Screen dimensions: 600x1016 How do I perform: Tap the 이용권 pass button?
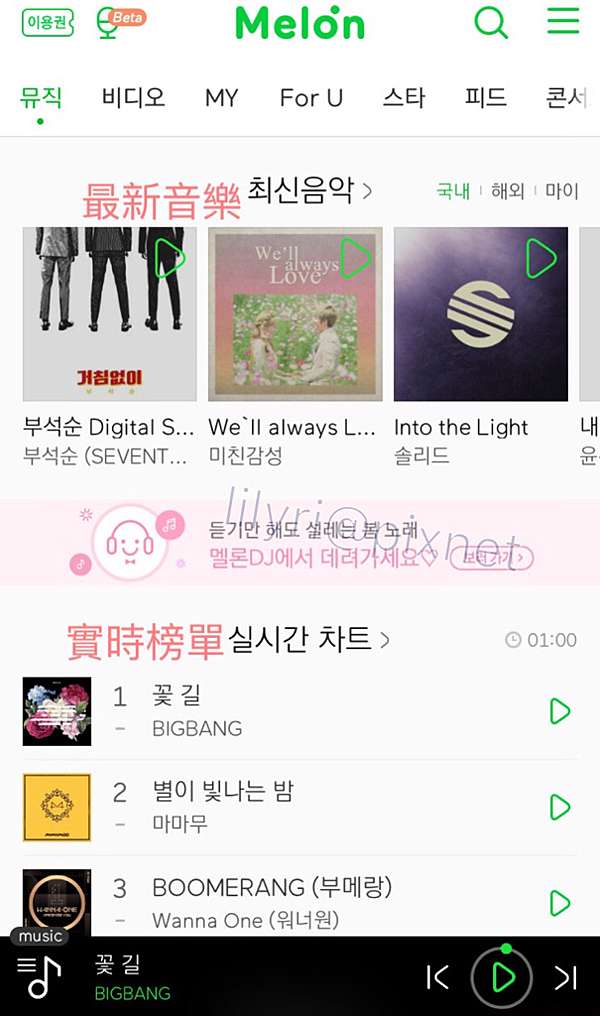click(47, 23)
